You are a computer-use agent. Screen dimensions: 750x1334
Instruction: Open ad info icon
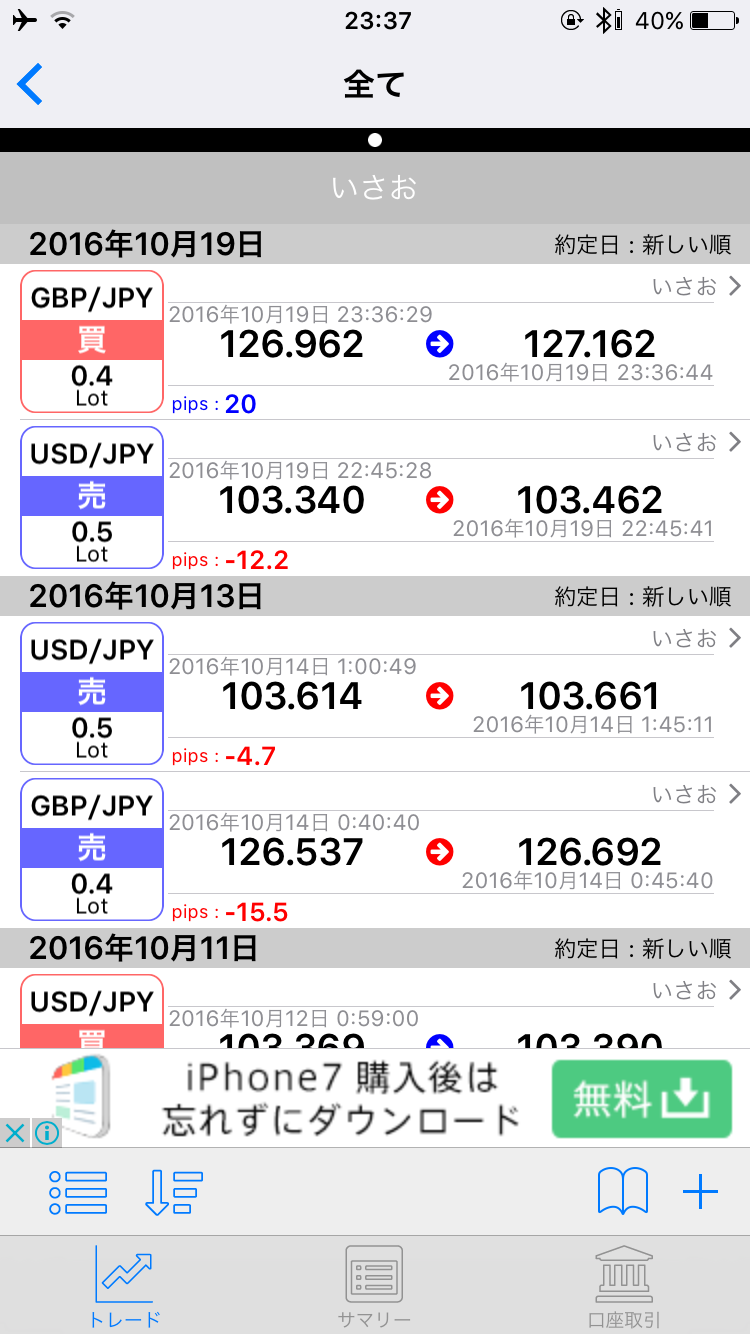[46, 1133]
